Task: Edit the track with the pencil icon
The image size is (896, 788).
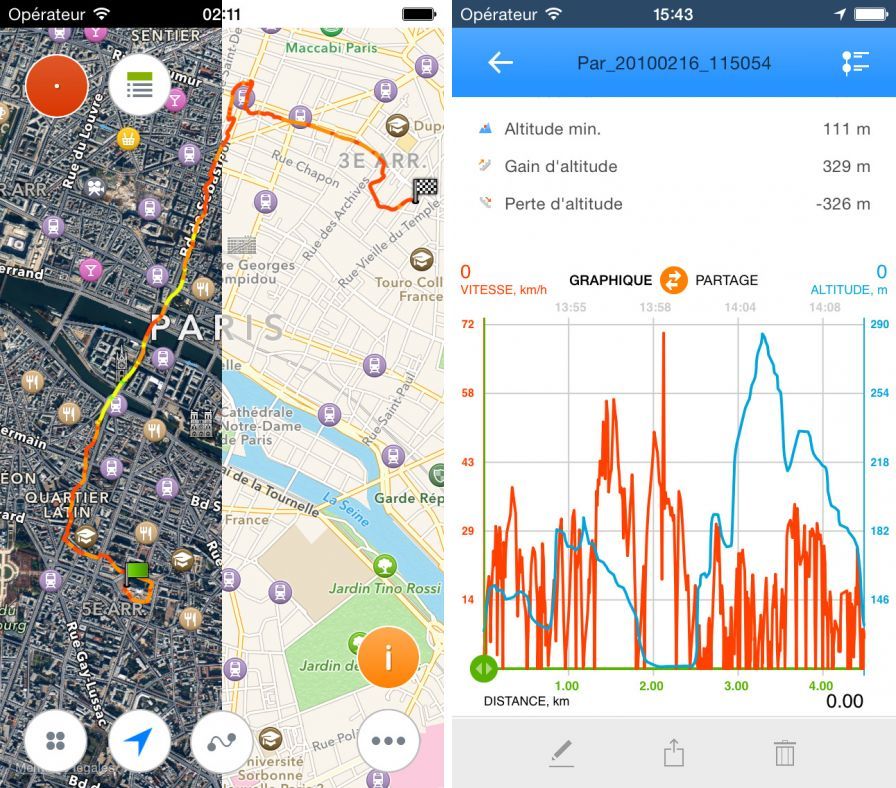Action: click(x=562, y=753)
